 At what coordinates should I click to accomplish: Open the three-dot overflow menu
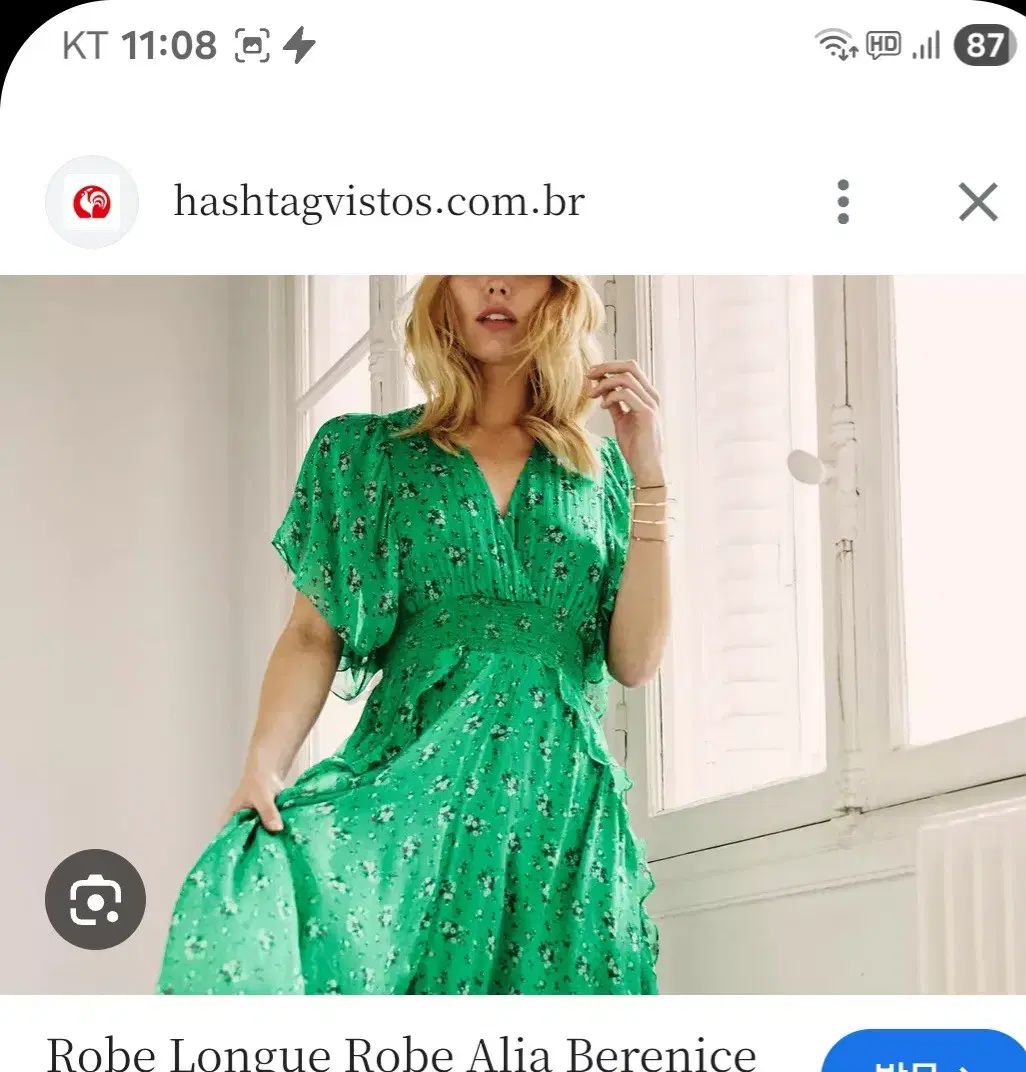pyautogui.click(x=843, y=202)
